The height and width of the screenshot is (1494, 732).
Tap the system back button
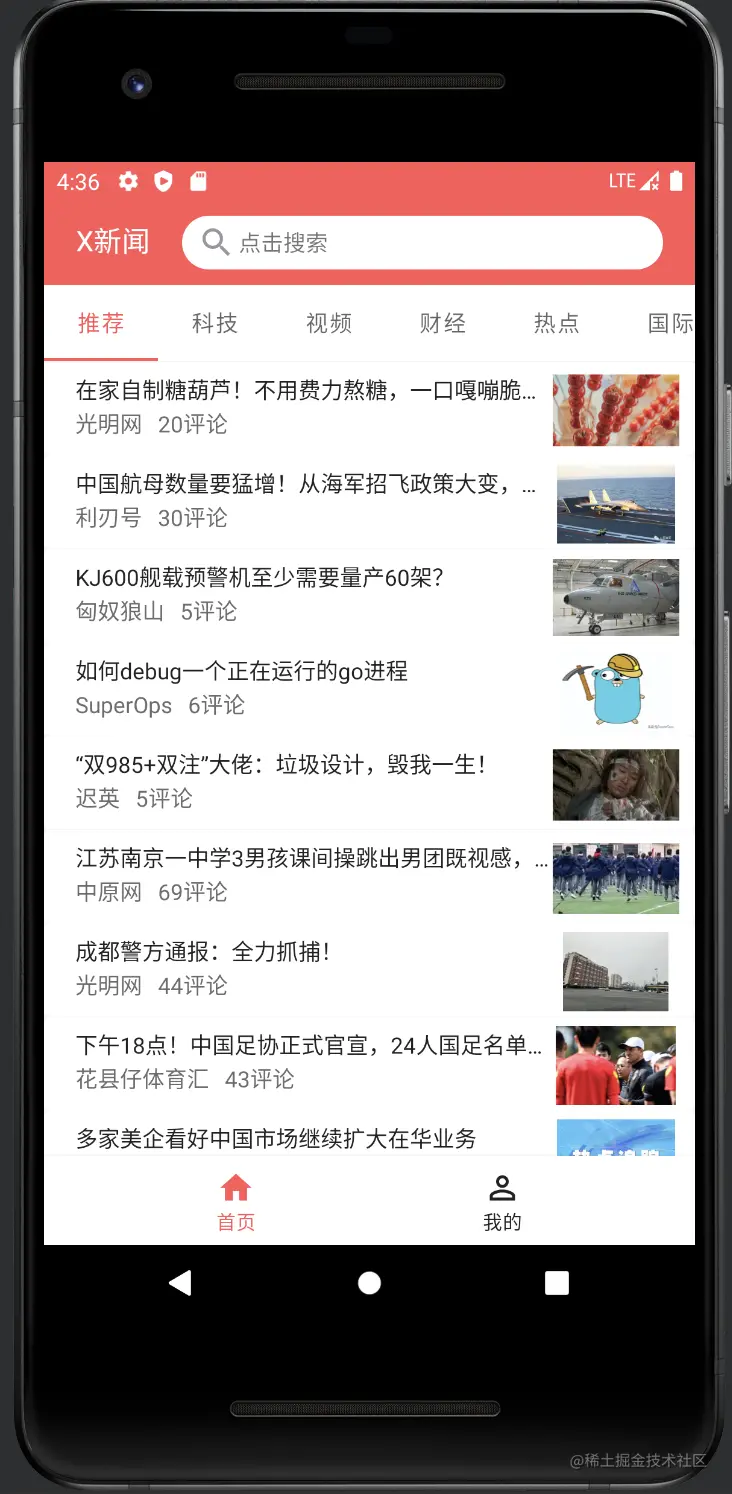coord(180,1283)
